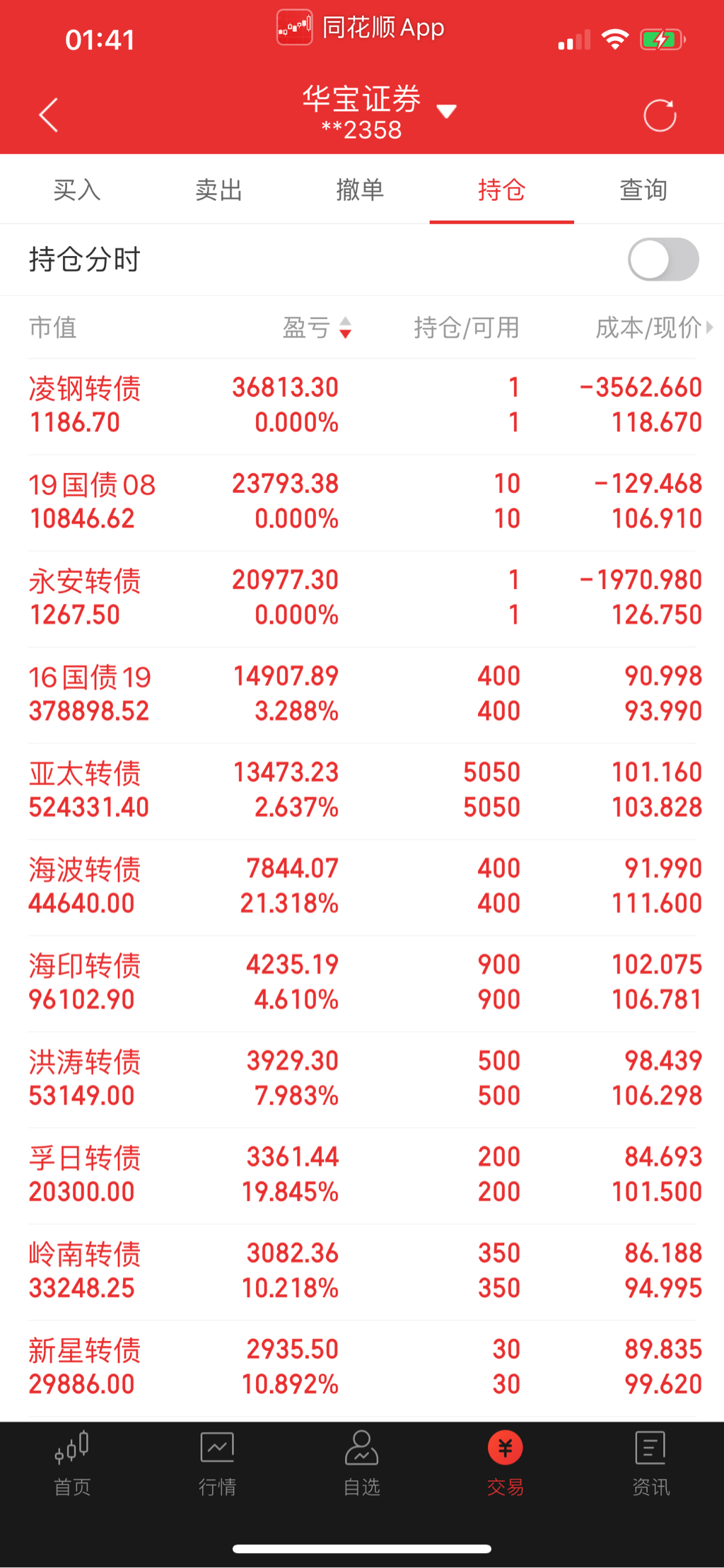Viewport: 724px width, 1568px height.
Task: Switch to the 买入 tab
Action: pyautogui.click(x=77, y=190)
